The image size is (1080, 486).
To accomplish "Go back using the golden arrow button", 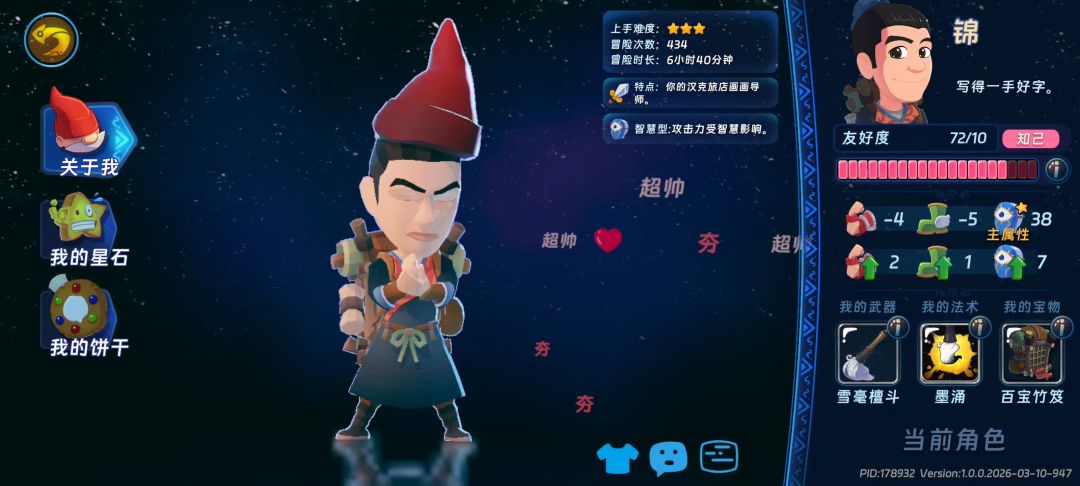I will 51,40.
